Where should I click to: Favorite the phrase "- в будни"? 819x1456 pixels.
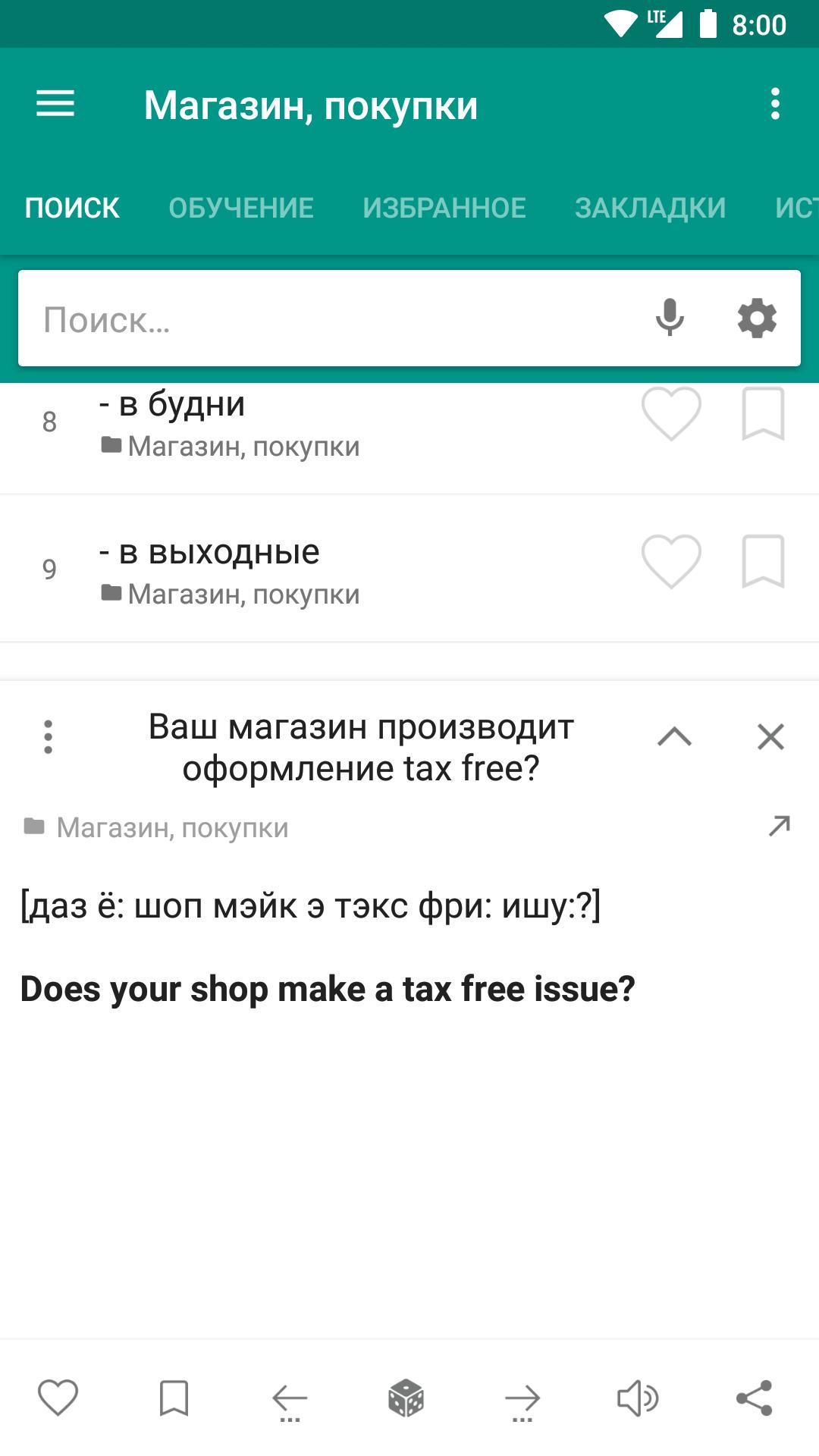pyautogui.click(x=671, y=414)
